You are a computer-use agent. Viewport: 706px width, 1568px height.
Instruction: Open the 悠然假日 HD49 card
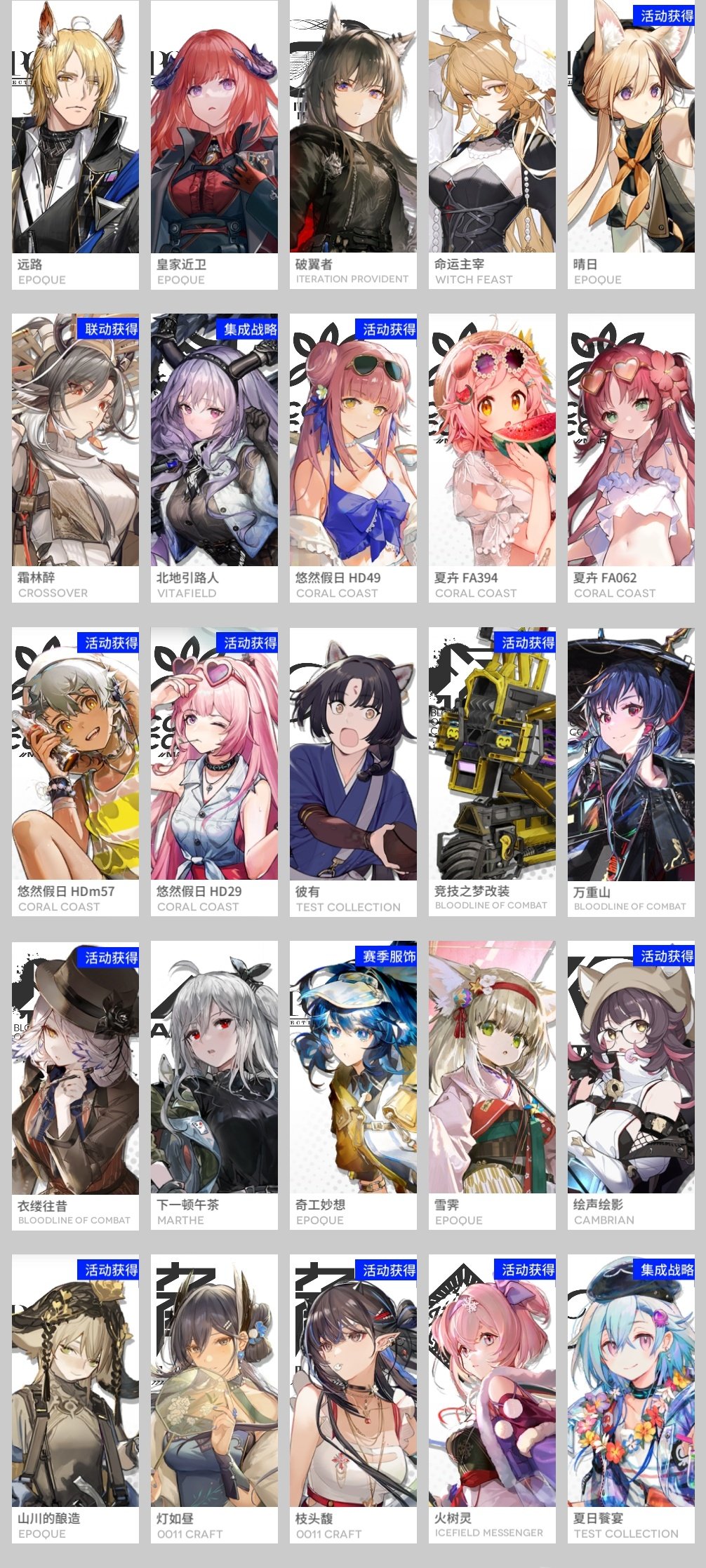(353, 457)
